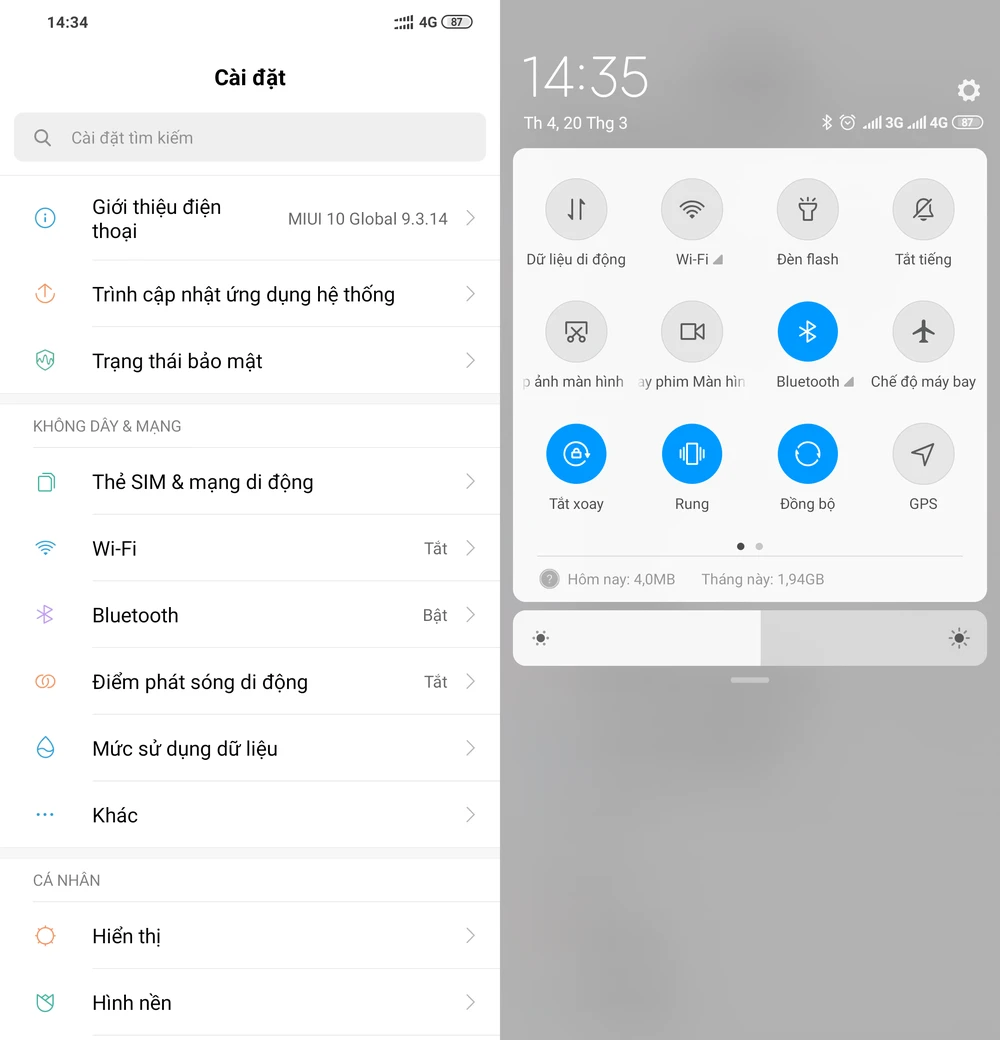Viewport: 1000px width, 1040px height.
Task: Open Trạng thái bảo mật settings
Action: click(x=250, y=361)
